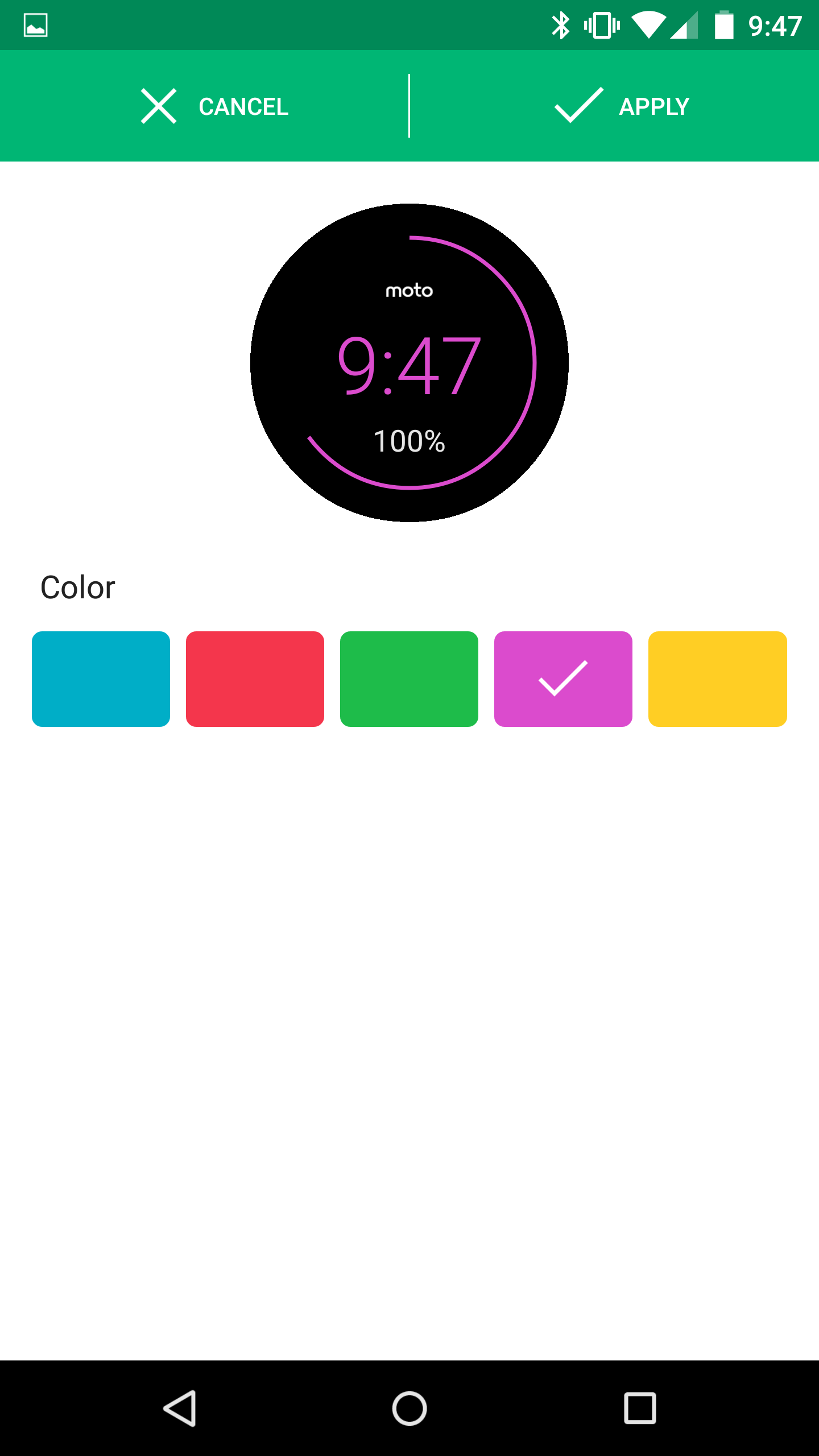Viewport: 819px width, 1456px height.
Task: Open recent apps from the navigation bar
Action: 640,1408
